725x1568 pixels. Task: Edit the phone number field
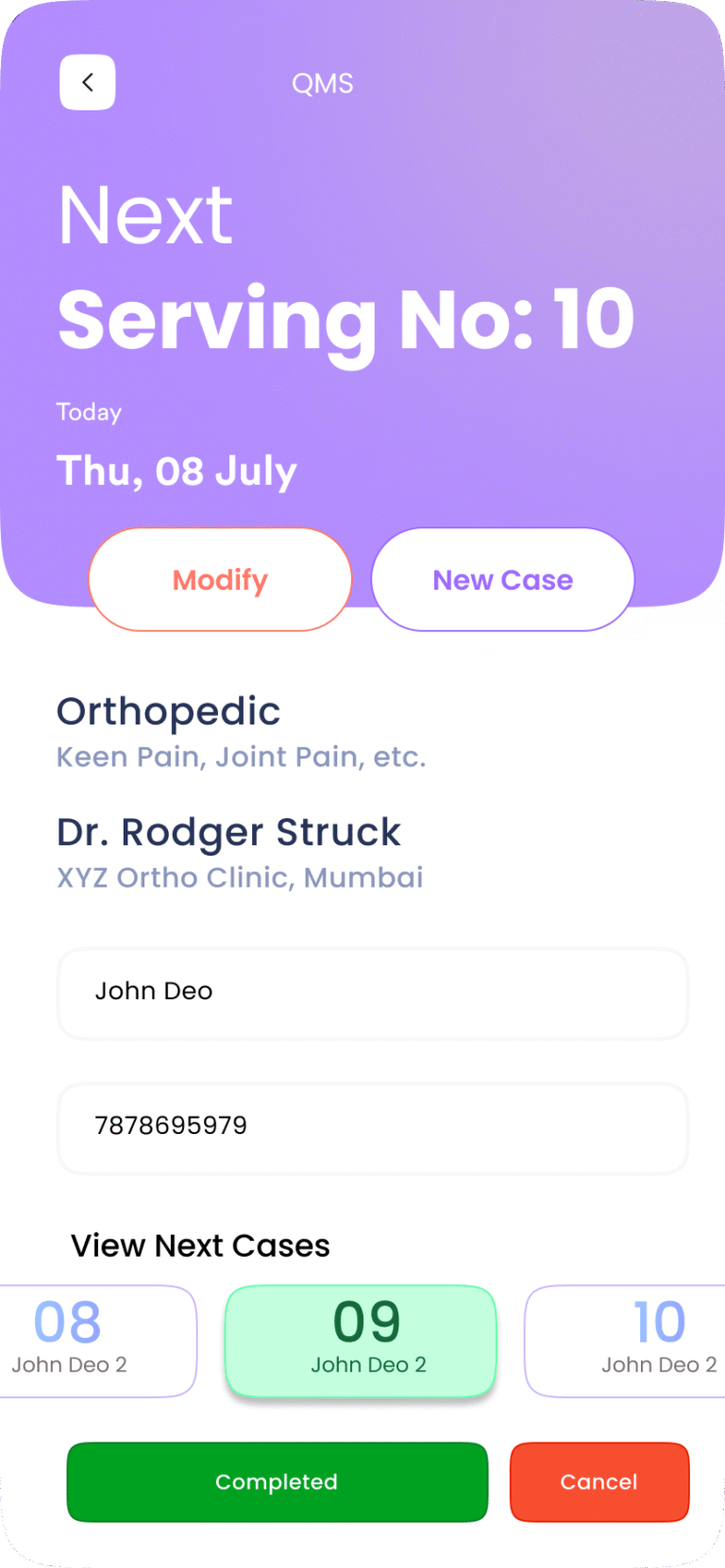point(372,1126)
